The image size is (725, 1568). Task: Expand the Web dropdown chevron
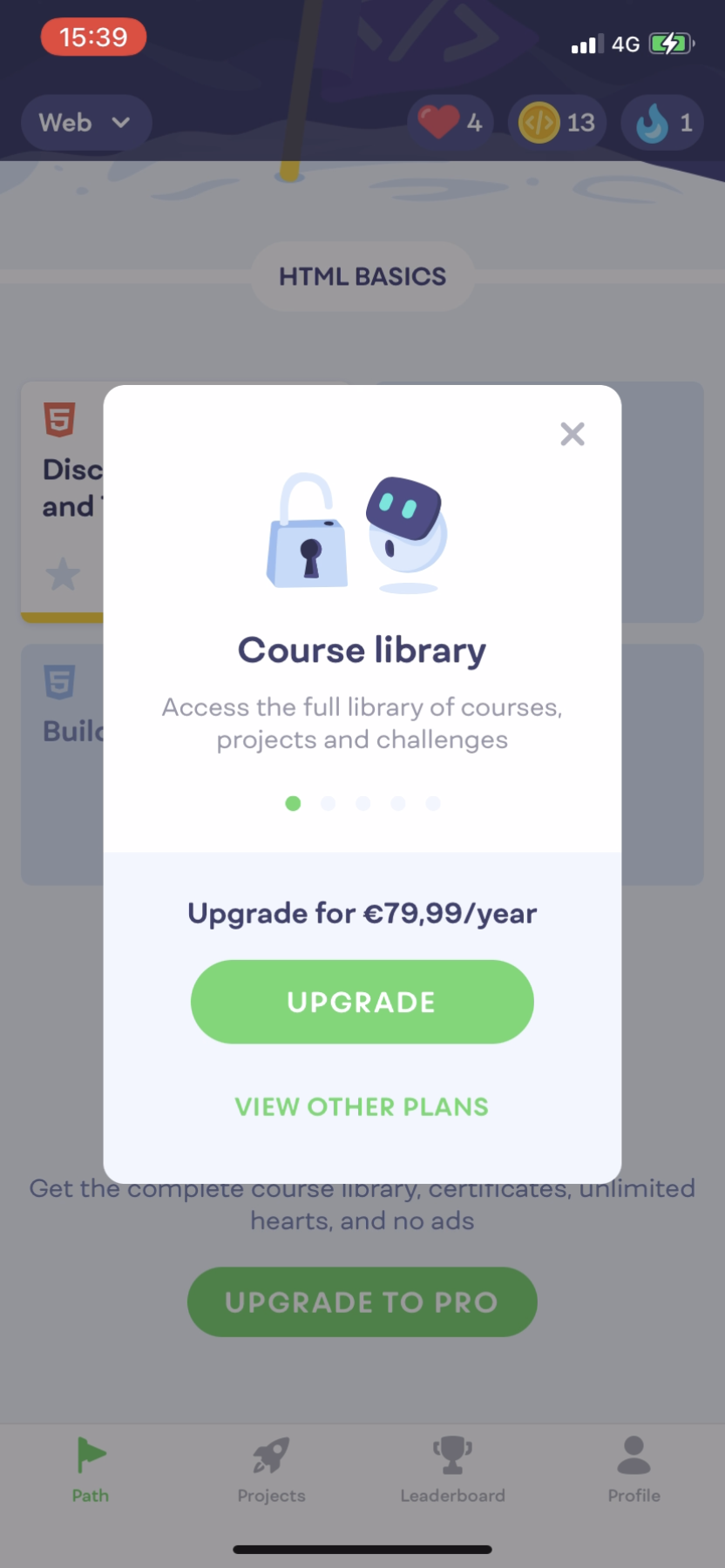coord(122,122)
